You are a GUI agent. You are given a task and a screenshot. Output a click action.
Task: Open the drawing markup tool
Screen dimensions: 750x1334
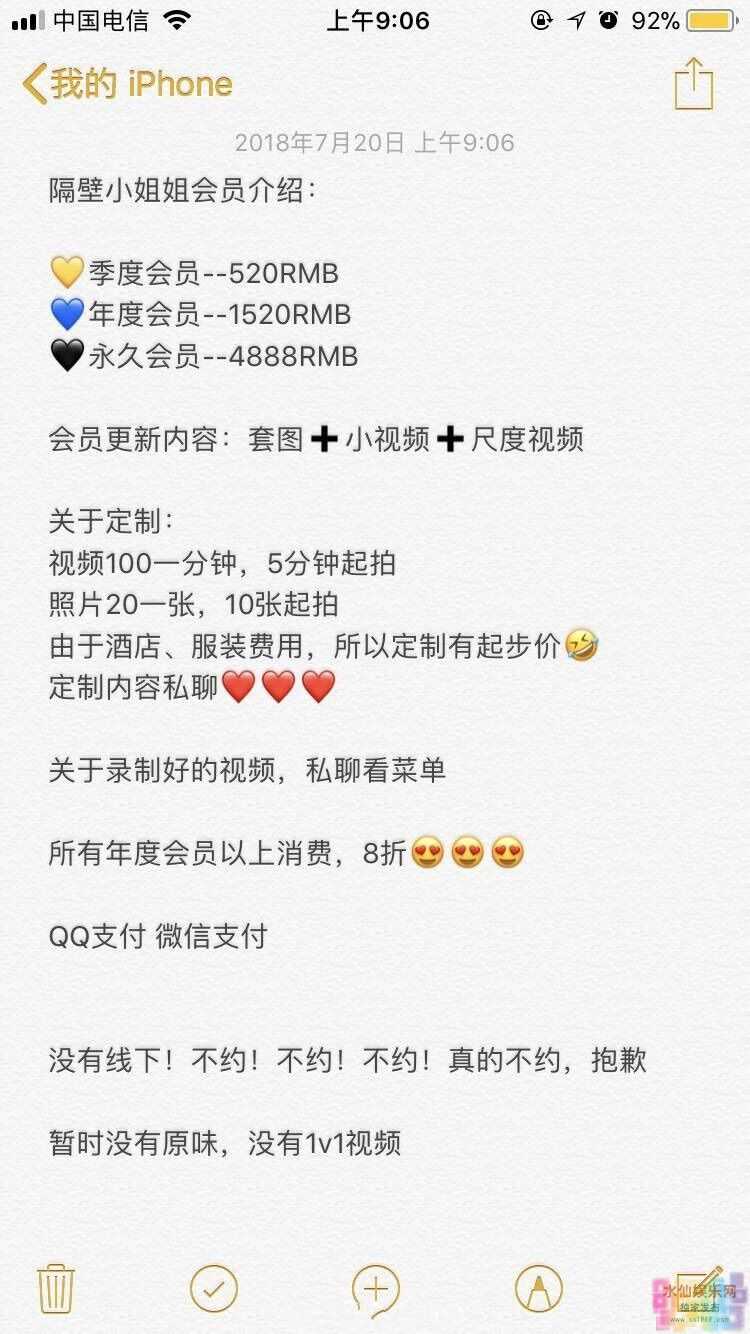point(538,1288)
